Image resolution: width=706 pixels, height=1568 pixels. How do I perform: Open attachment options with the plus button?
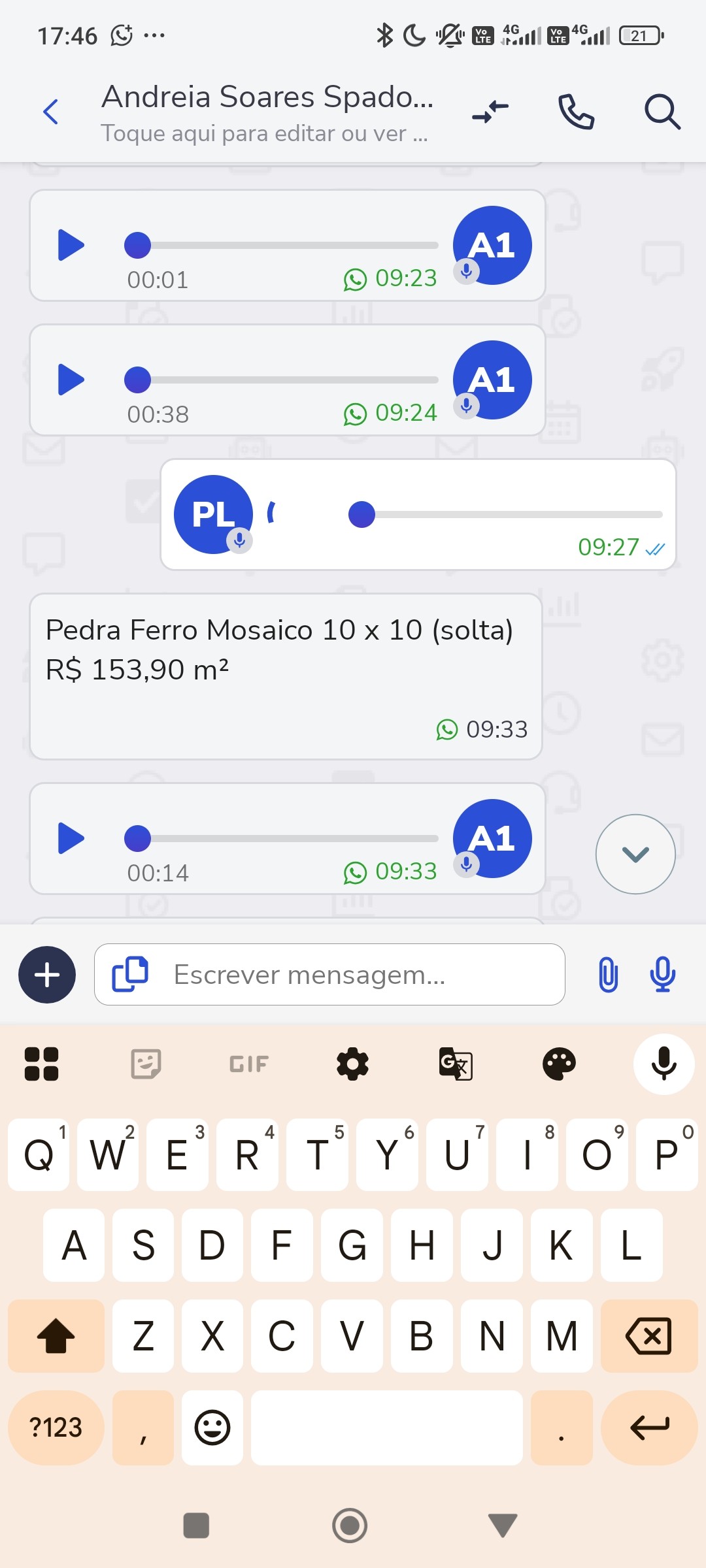point(46,974)
